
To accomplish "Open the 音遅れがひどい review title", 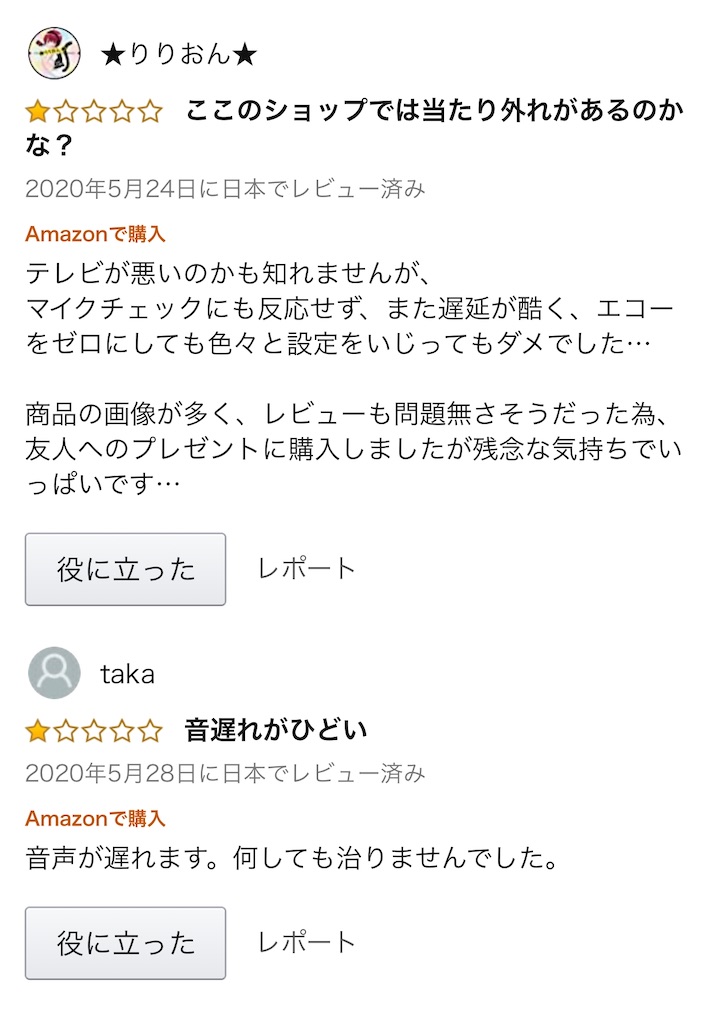I will [276, 730].
